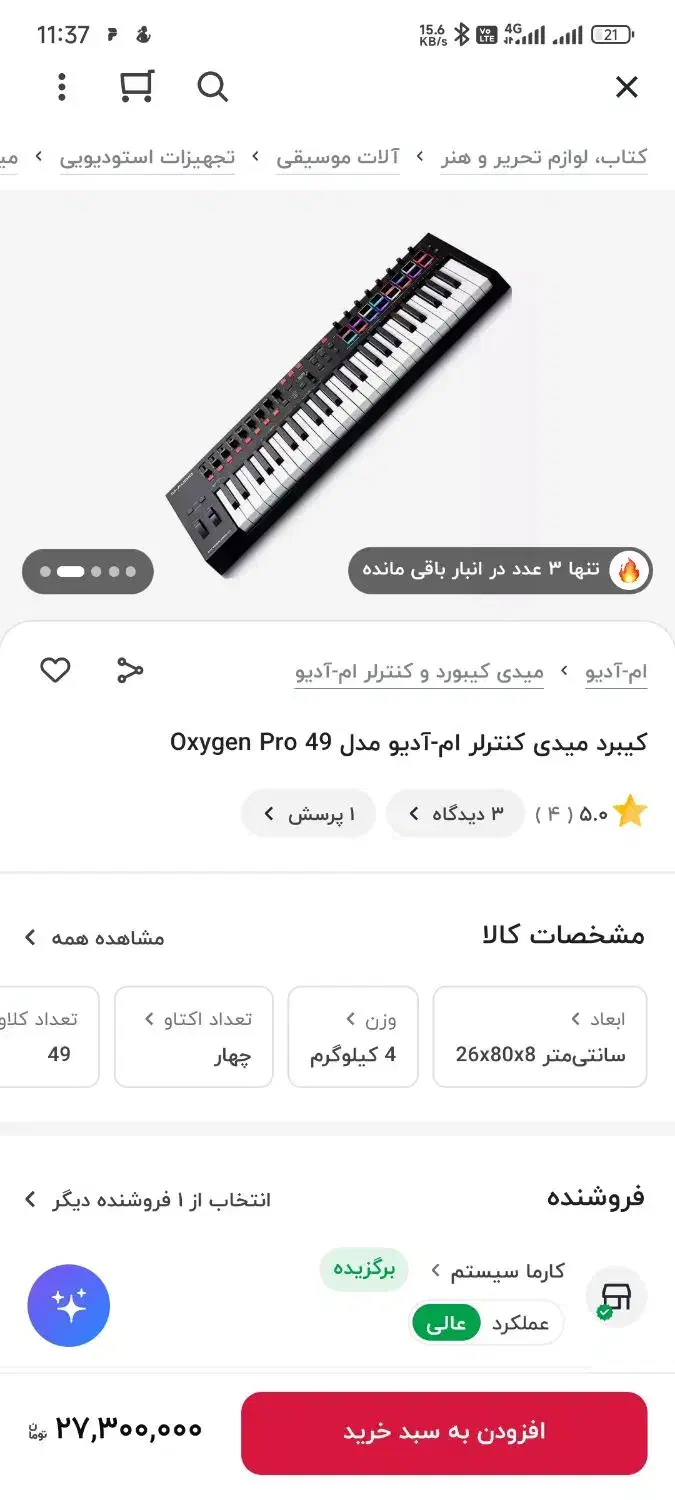The height and width of the screenshot is (1500, 675).
Task: Go to تجهیزات استودیویی category
Action: 147,158
